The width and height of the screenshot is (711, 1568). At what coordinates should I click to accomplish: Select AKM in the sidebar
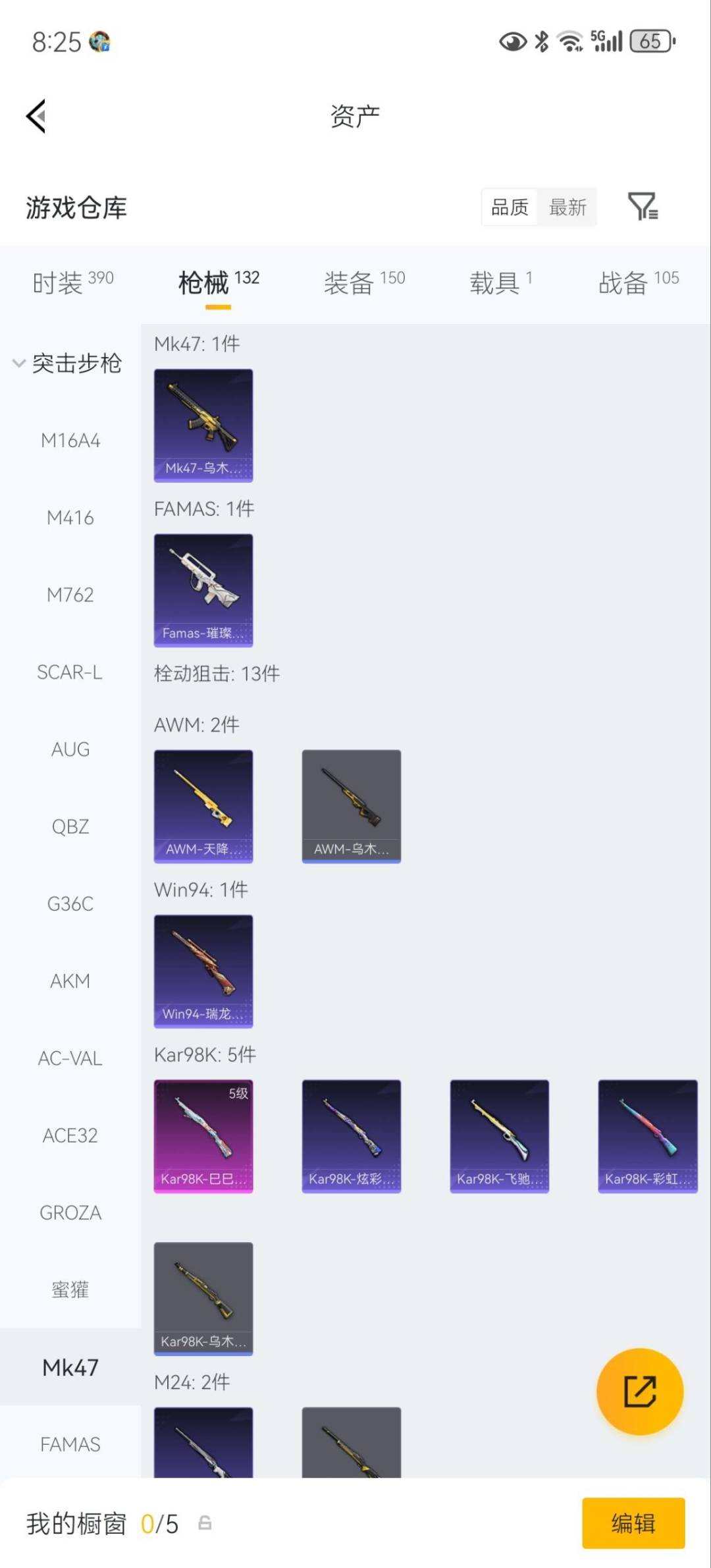(x=70, y=981)
